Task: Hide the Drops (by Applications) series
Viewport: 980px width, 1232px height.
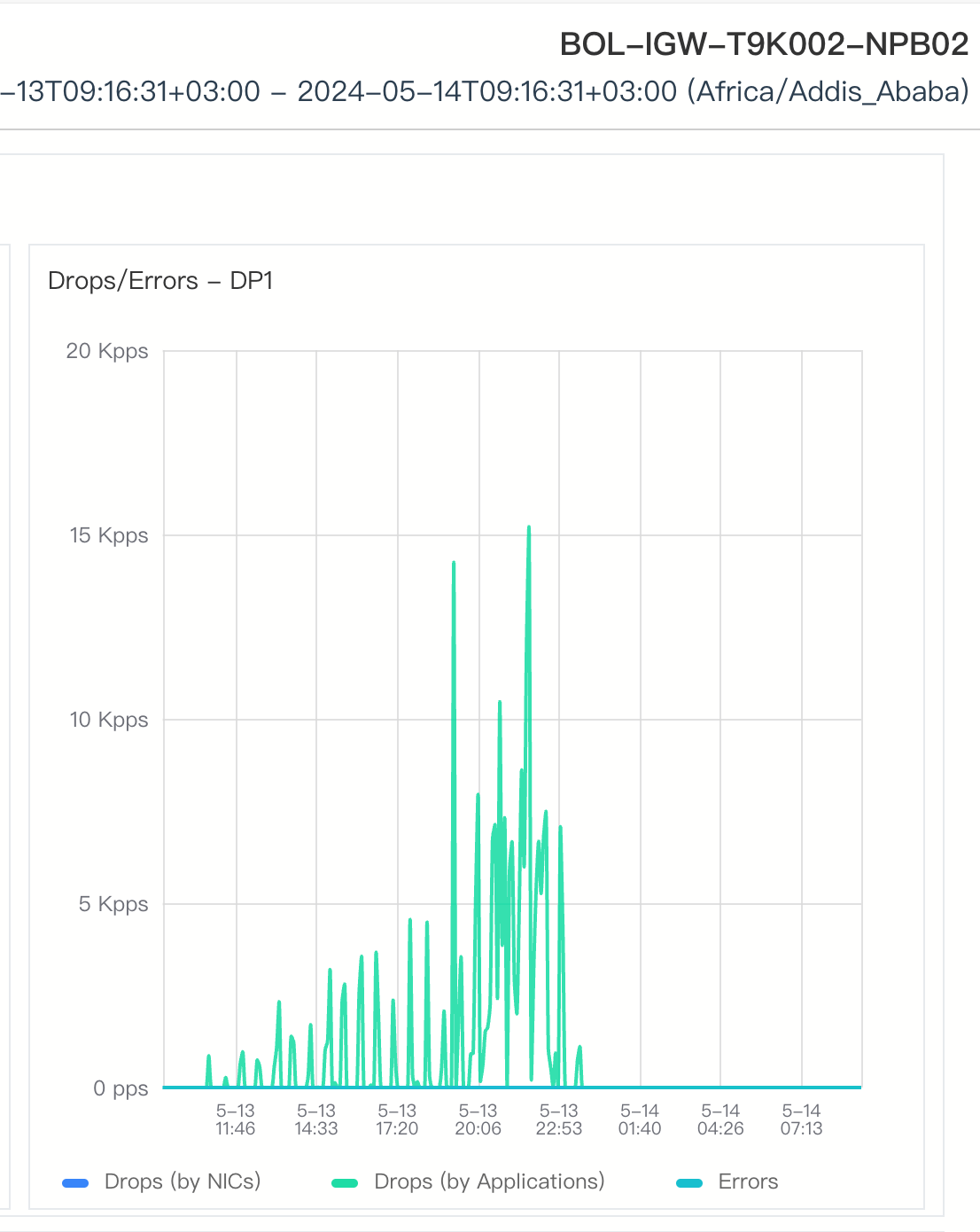Action: click(488, 1181)
